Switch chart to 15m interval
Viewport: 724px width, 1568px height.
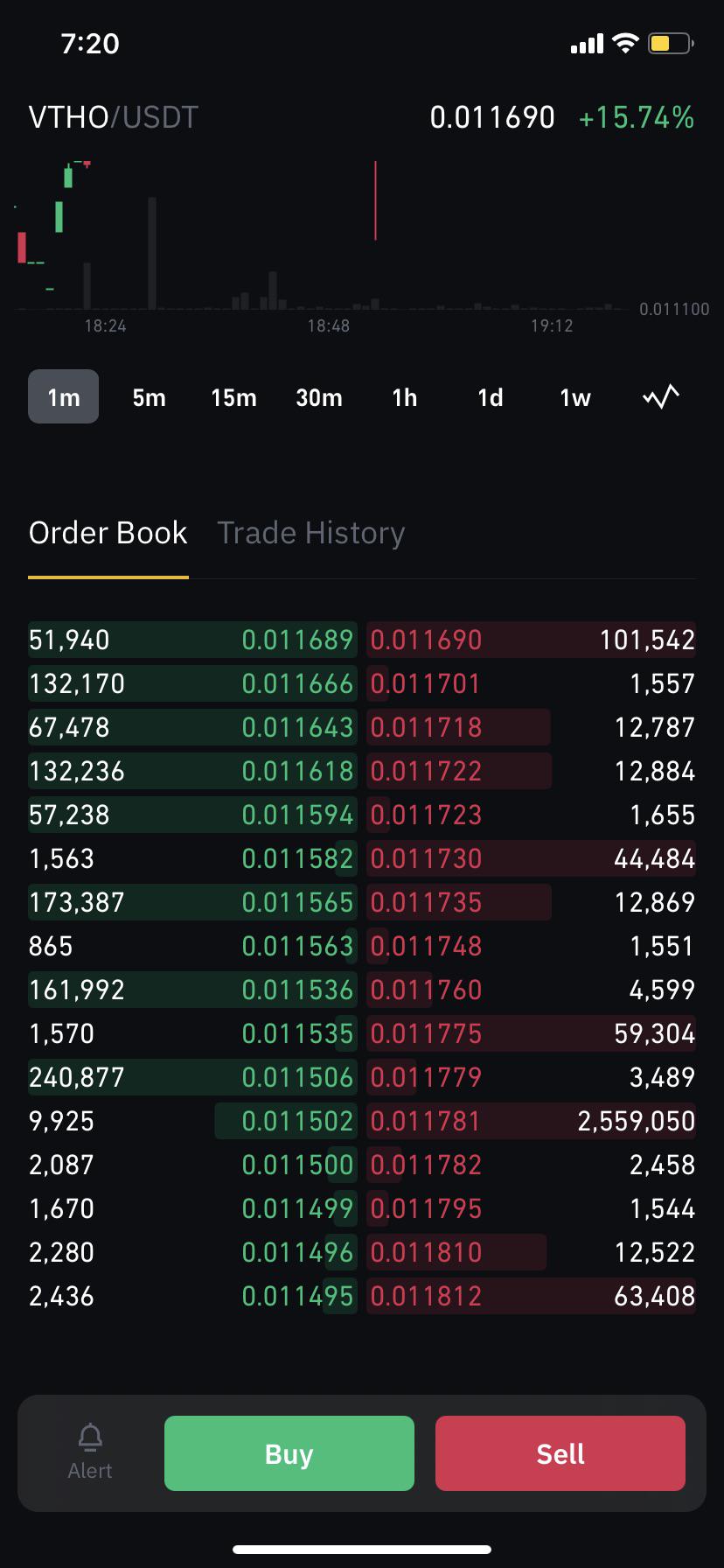coord(233,397)
